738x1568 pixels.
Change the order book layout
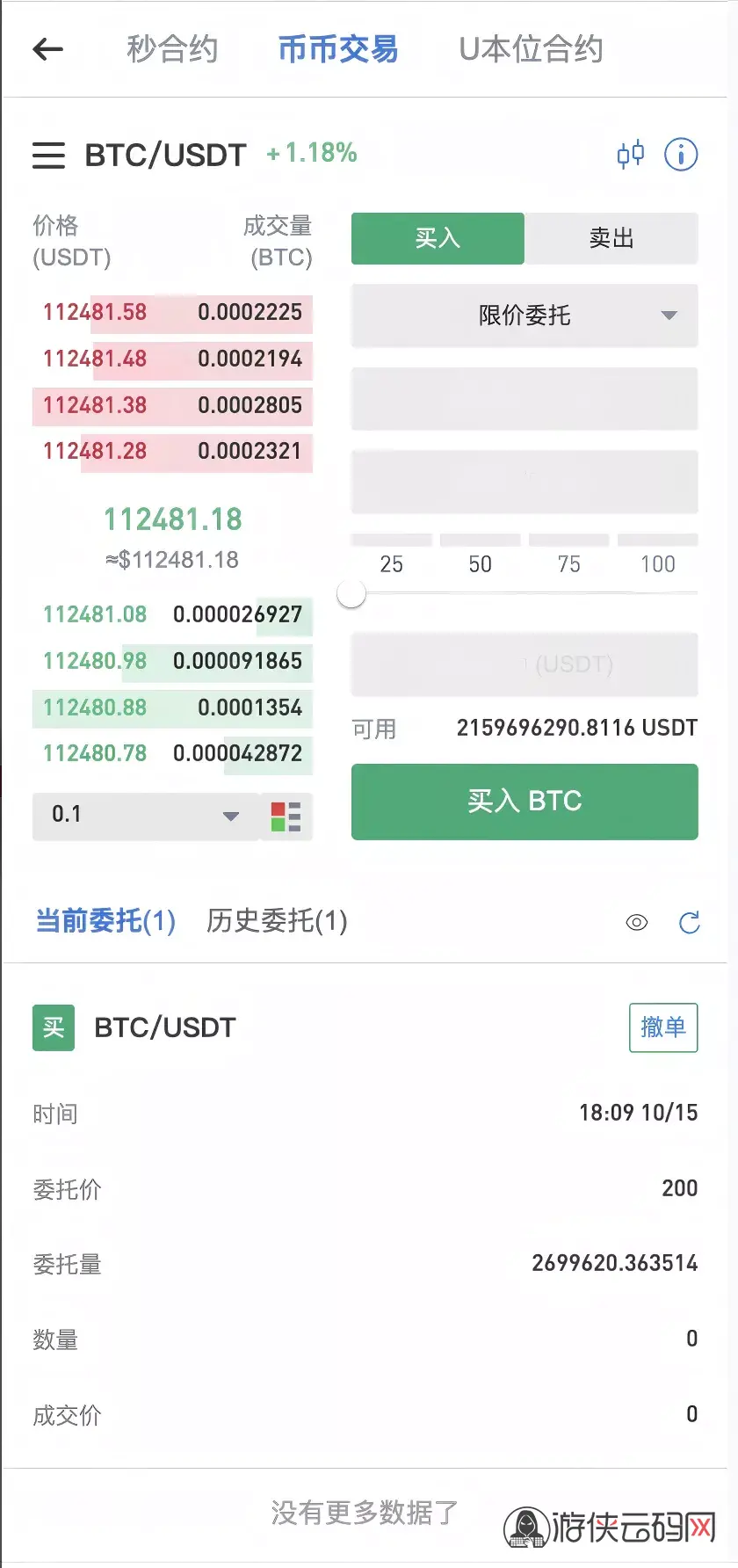286,817
